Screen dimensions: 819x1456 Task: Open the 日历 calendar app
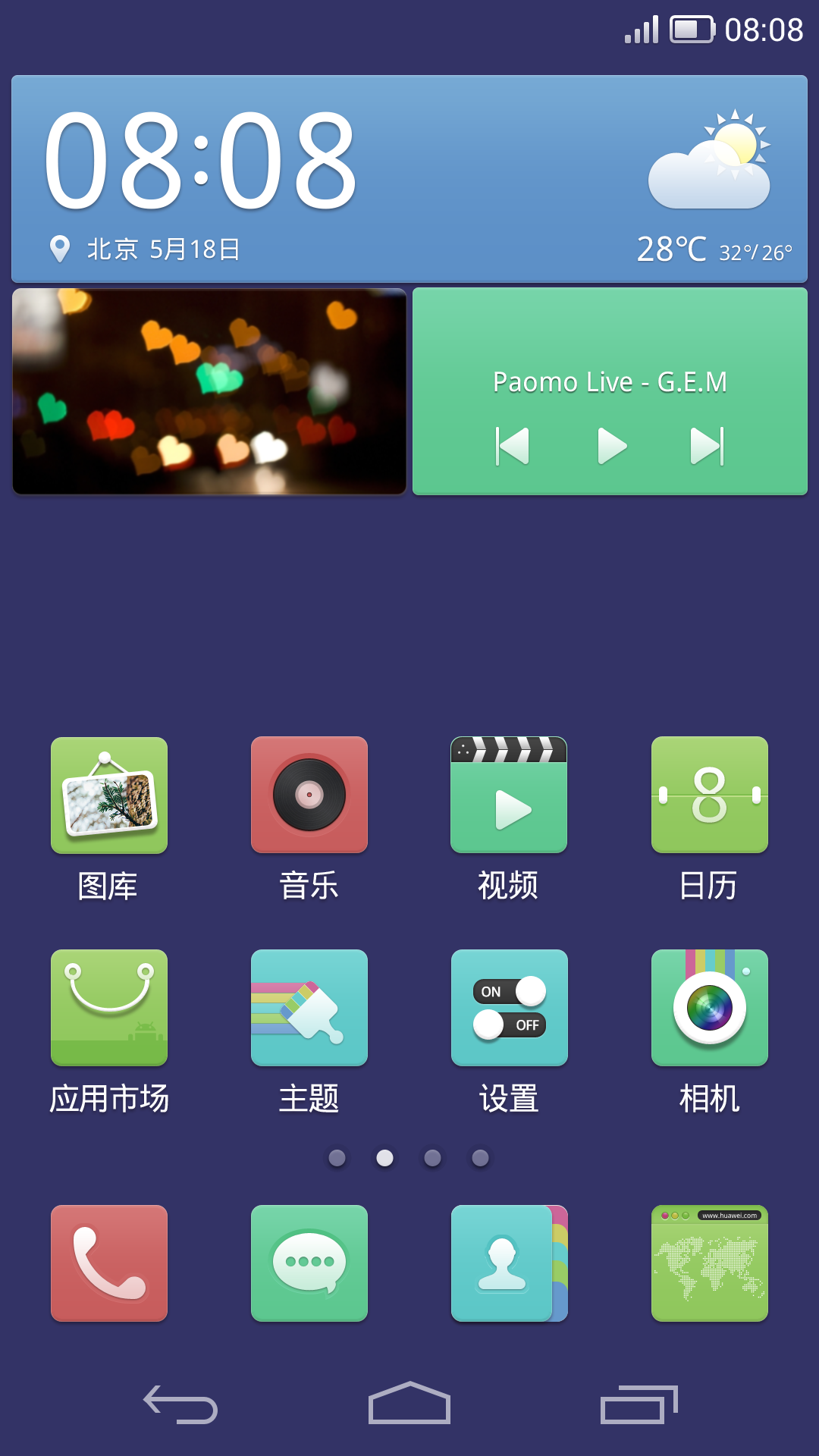[x=709, y=795]
